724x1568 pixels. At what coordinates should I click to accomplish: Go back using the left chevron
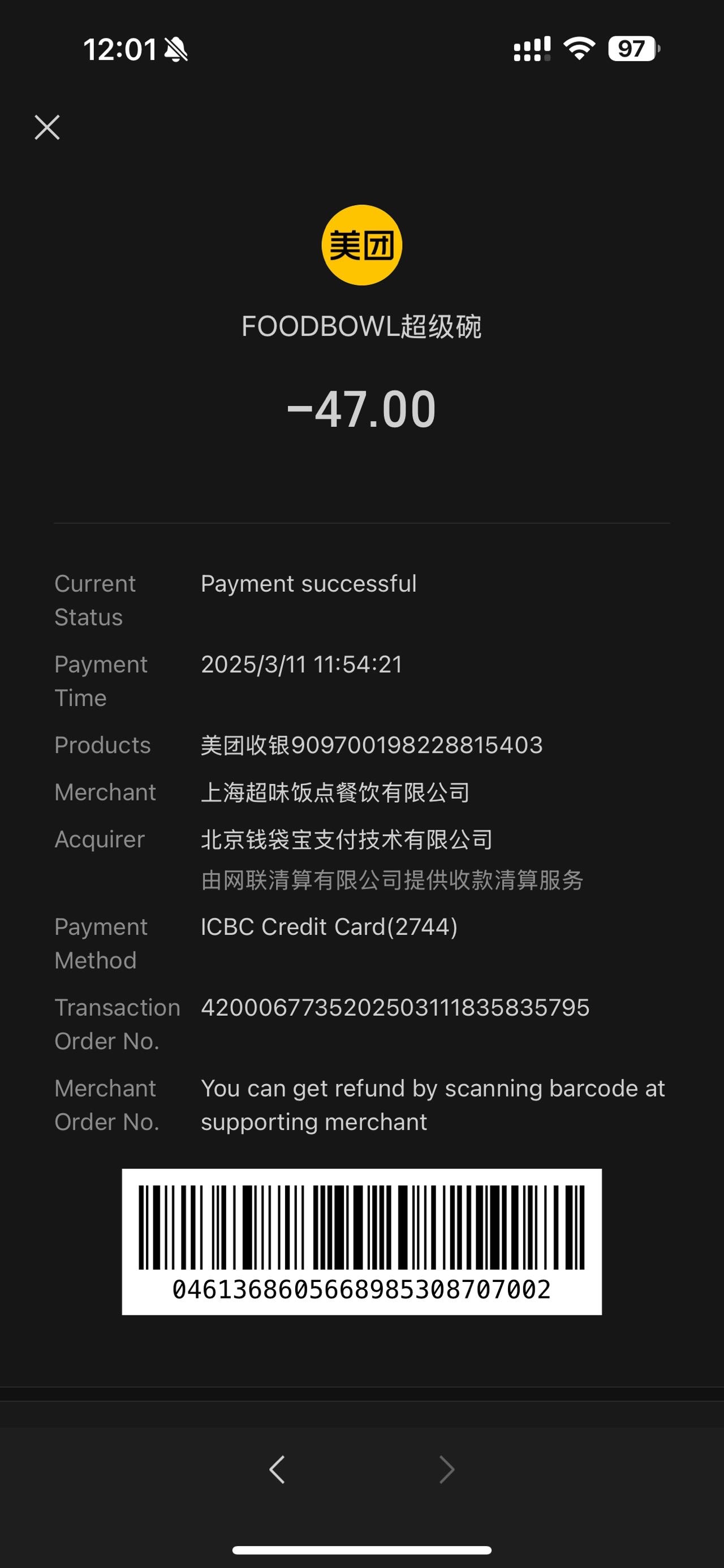pyautogui.click(x=277, y=1470)
